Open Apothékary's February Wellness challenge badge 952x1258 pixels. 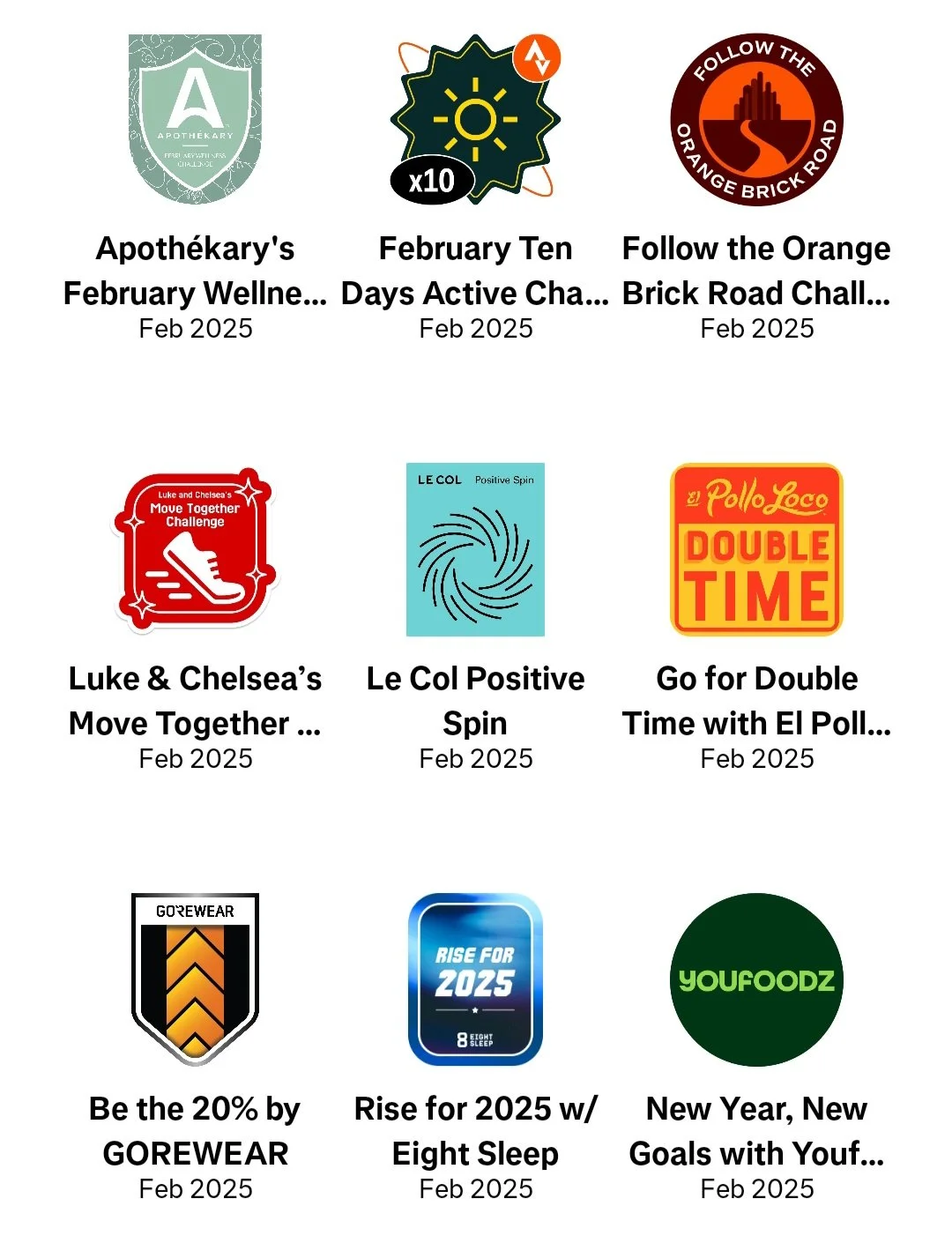click(x=195, y=120)
